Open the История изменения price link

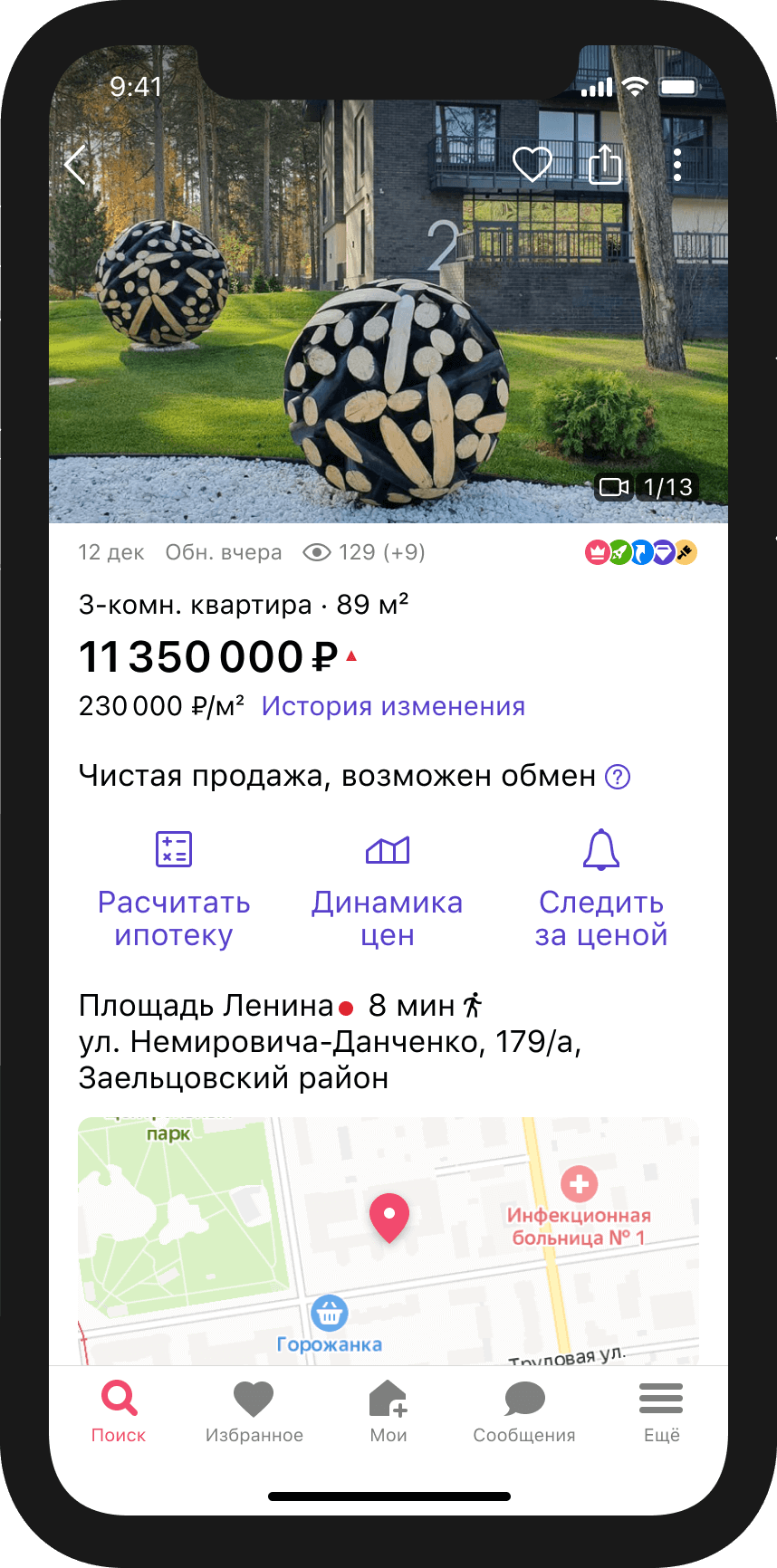pos(393,706)
